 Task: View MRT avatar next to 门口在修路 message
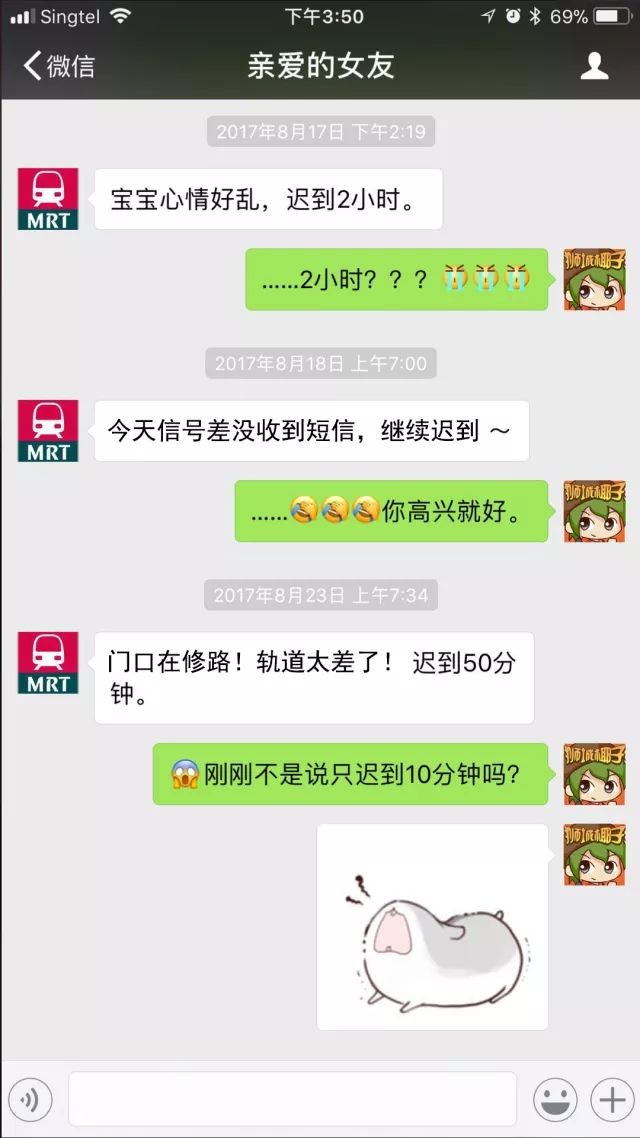[47, 663]
